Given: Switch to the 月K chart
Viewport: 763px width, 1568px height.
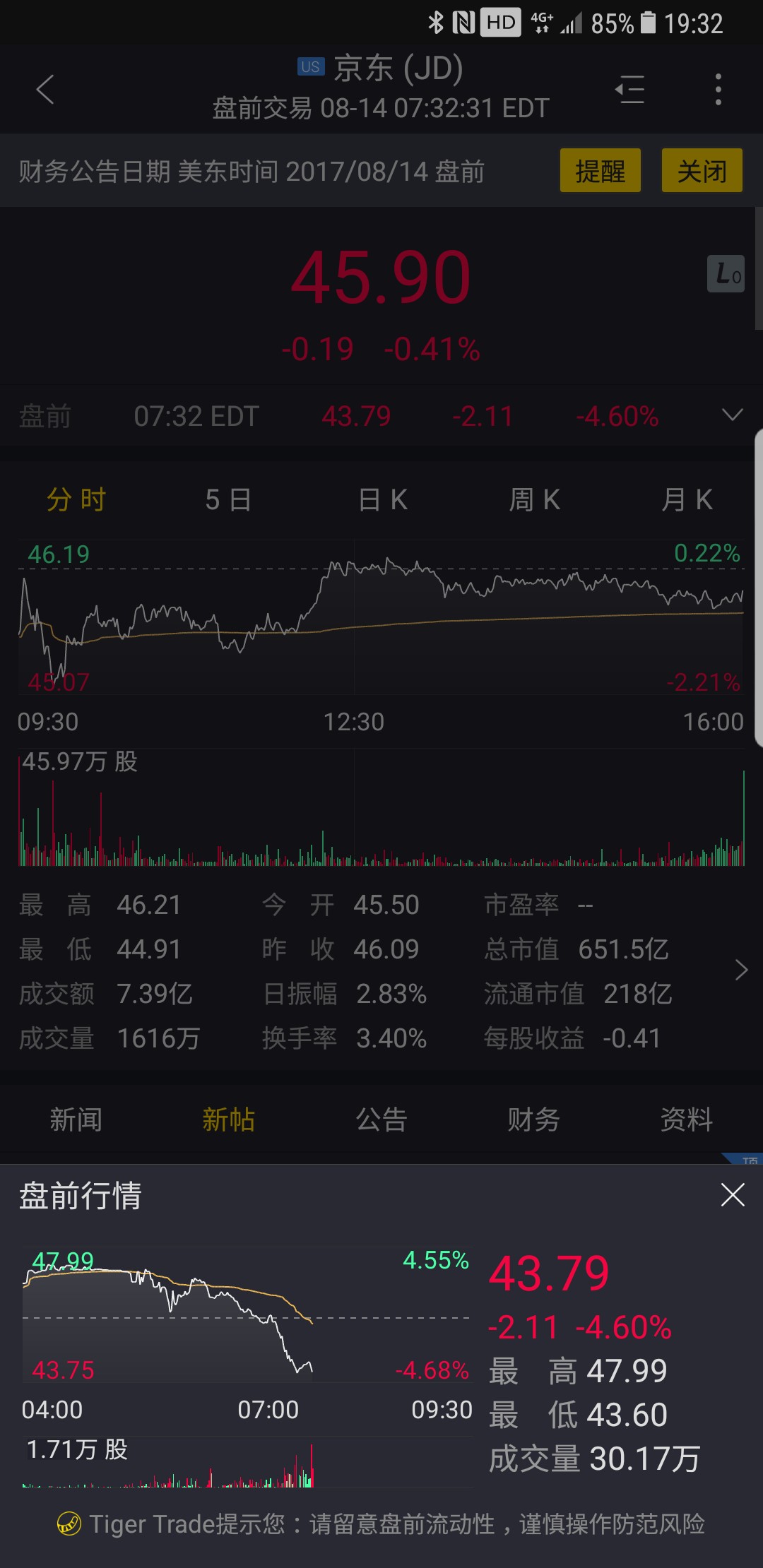Looking at the screenshot, I should pos(687,500).
